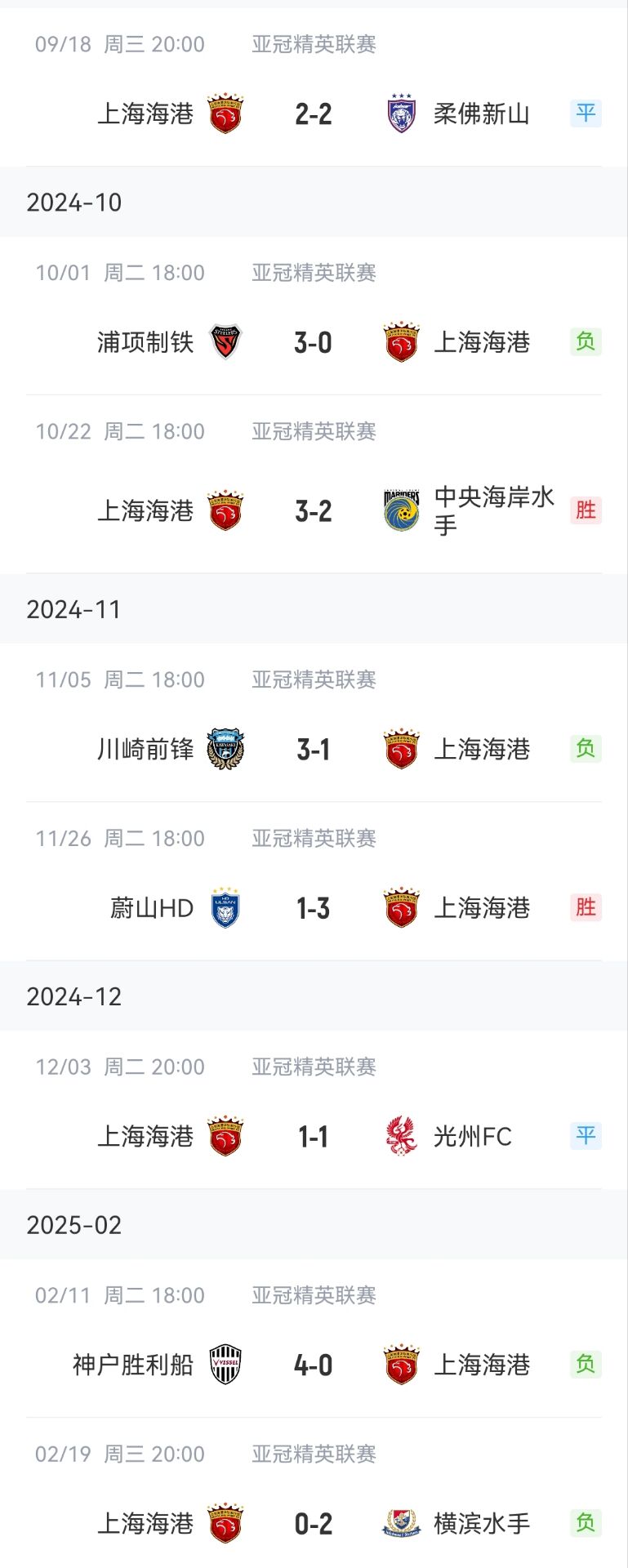
Task: Toggle the 平 draw result badge
Action: coord(586,113)
